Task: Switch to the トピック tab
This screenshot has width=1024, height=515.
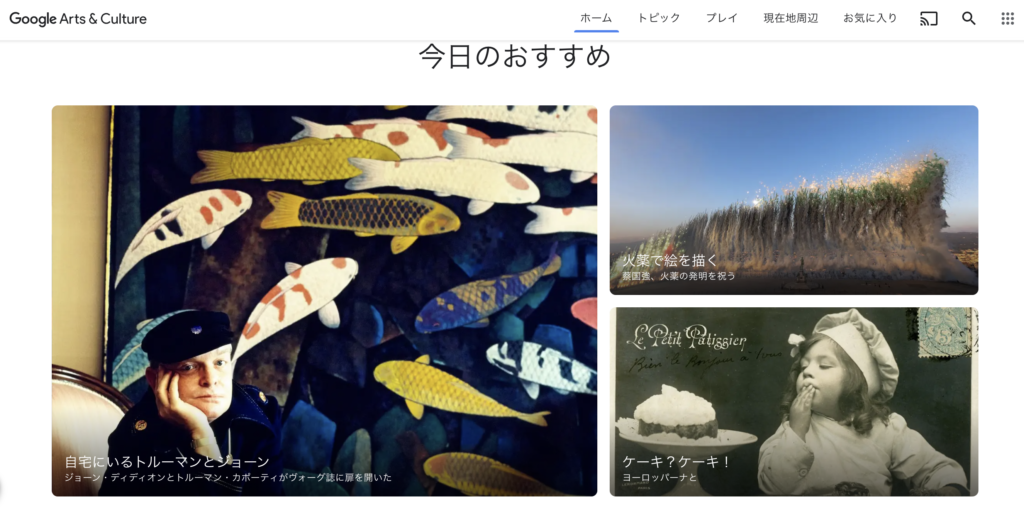Action: point(658,18)
